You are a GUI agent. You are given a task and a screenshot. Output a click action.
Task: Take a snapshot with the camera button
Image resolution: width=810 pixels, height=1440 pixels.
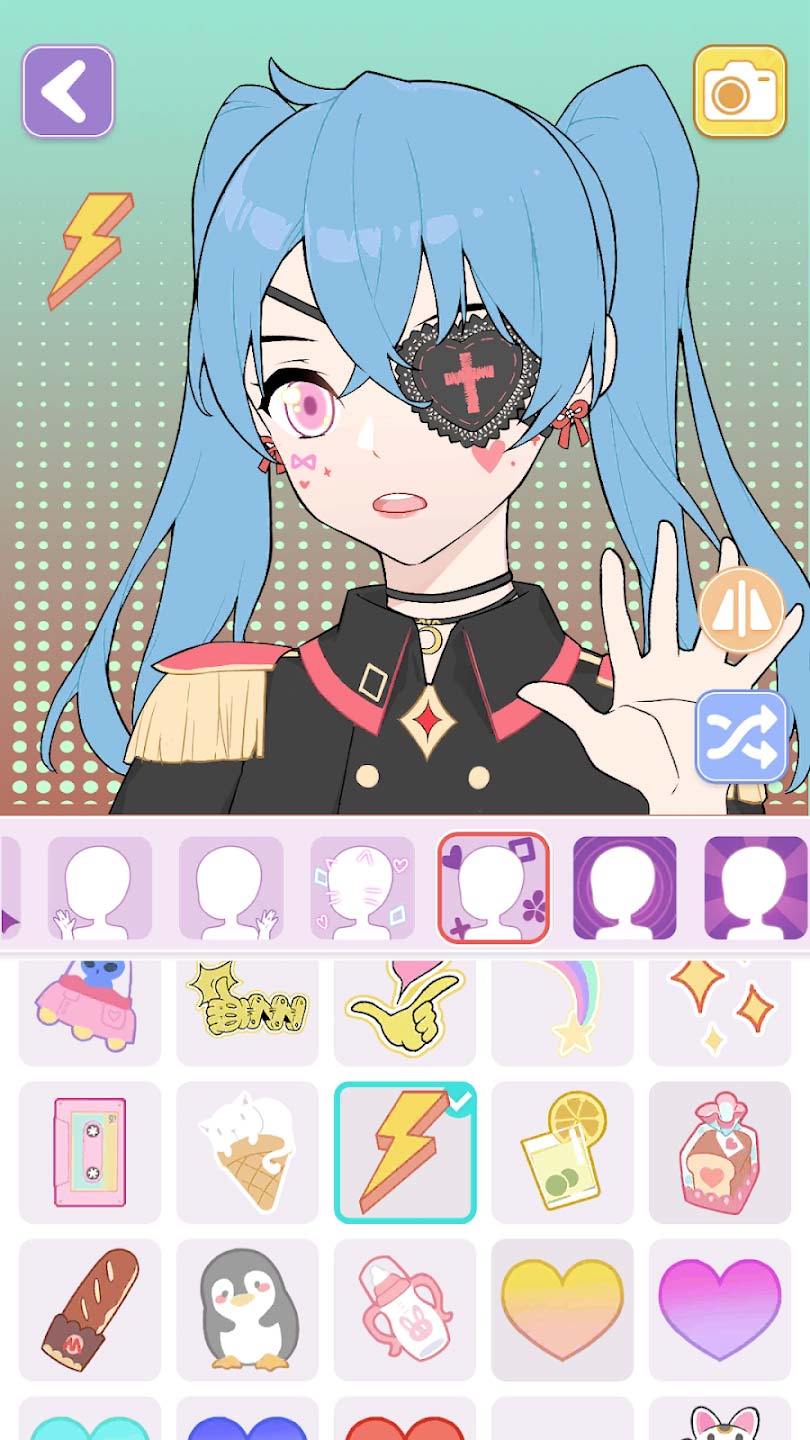[740, 91]
